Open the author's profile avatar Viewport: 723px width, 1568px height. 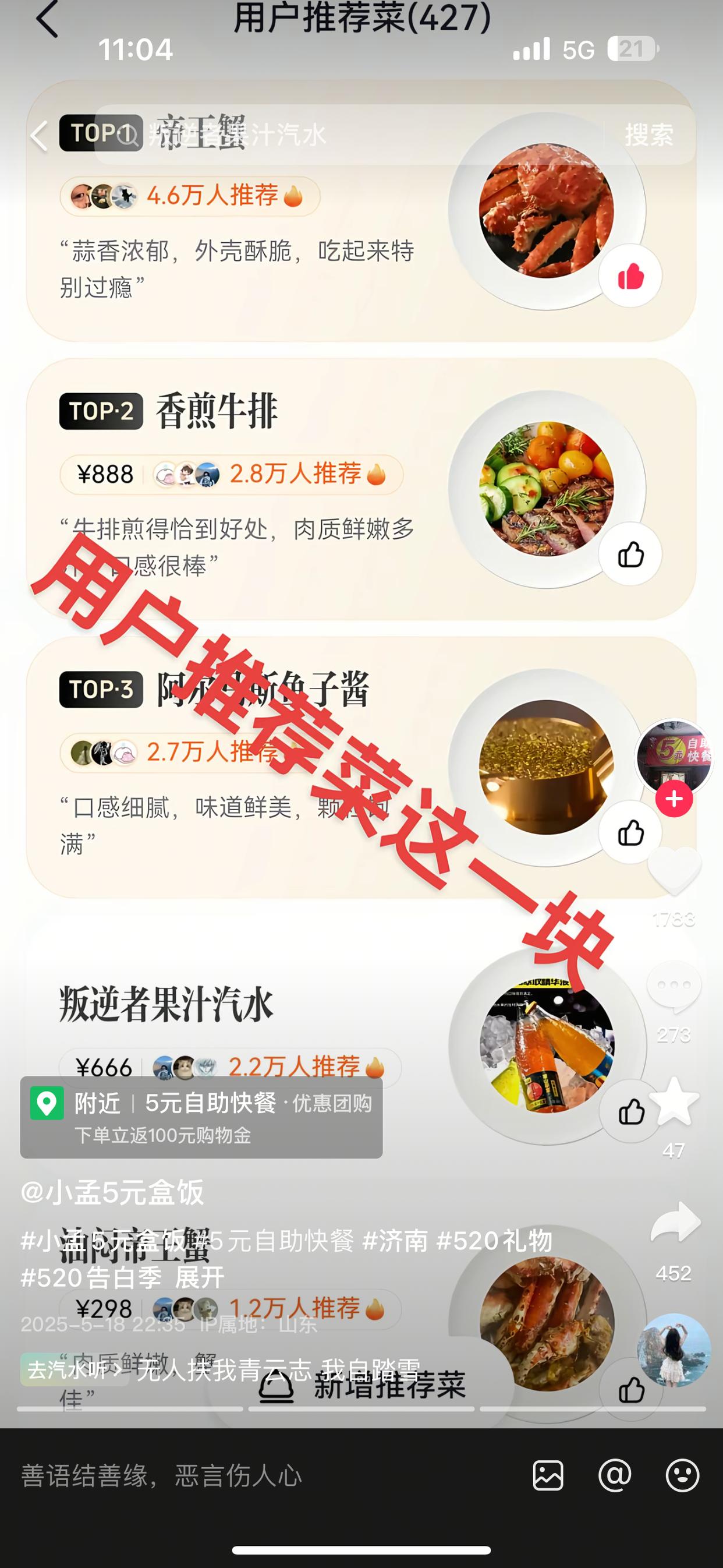coord(673,757)
